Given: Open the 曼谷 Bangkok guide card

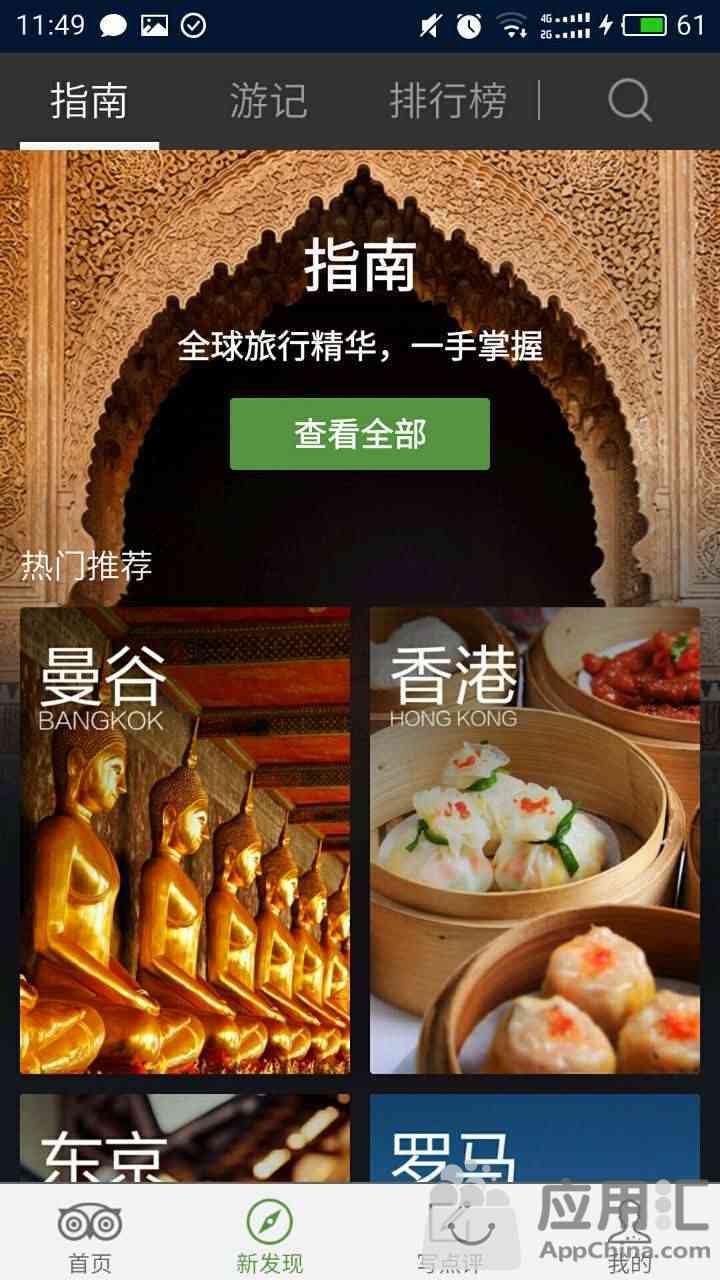Looking at the screenshot, I should pos(185,840).
